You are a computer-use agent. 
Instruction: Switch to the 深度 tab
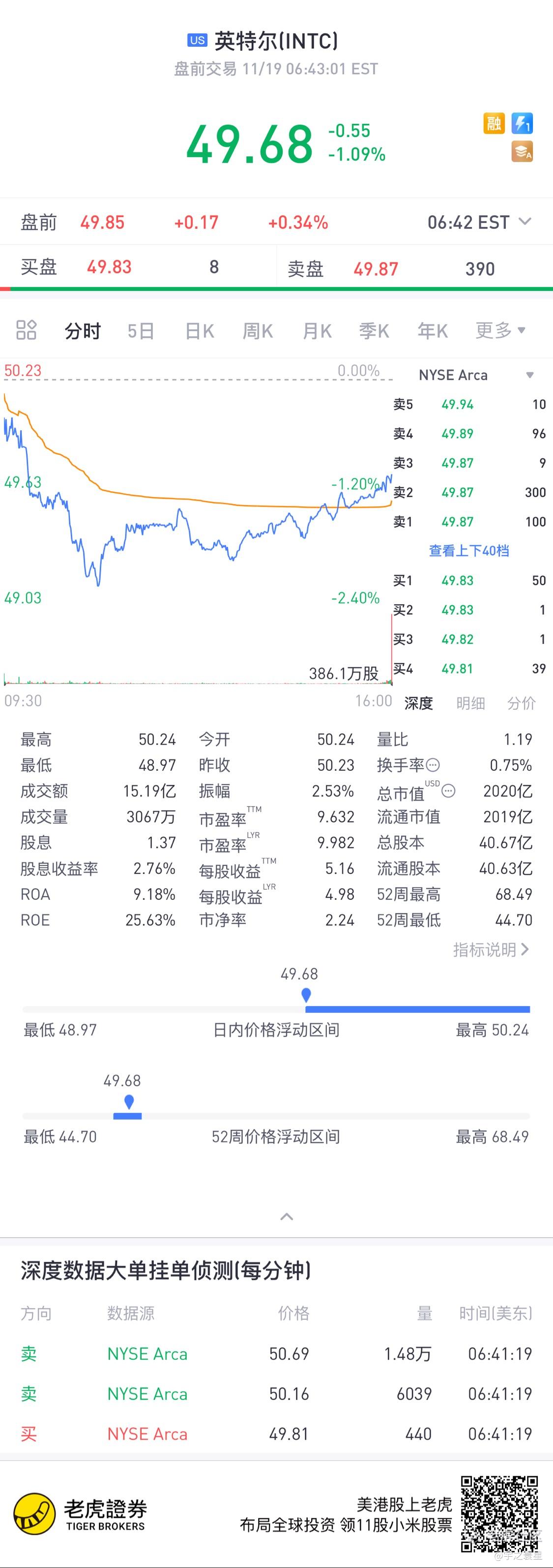(x=418, y=703)
